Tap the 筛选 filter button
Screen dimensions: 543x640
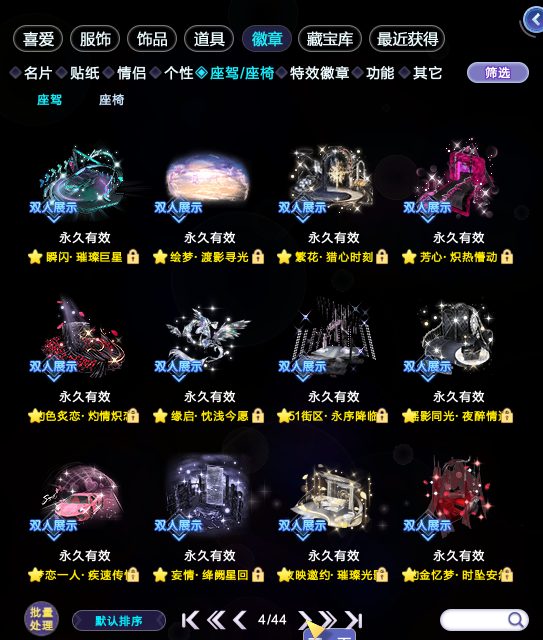pyautogui.click(x=498, y=73)
